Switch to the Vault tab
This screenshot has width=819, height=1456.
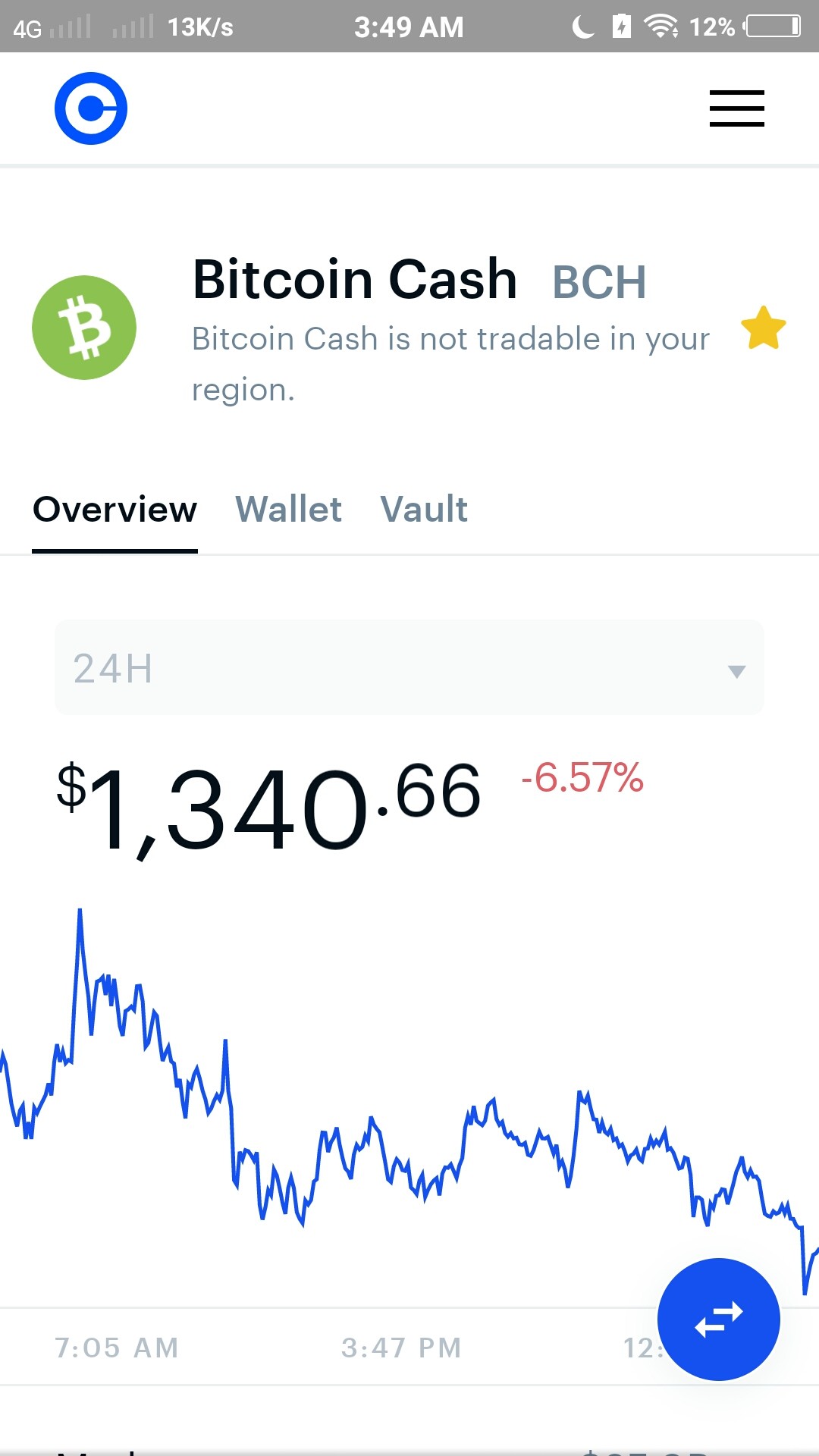424,509
